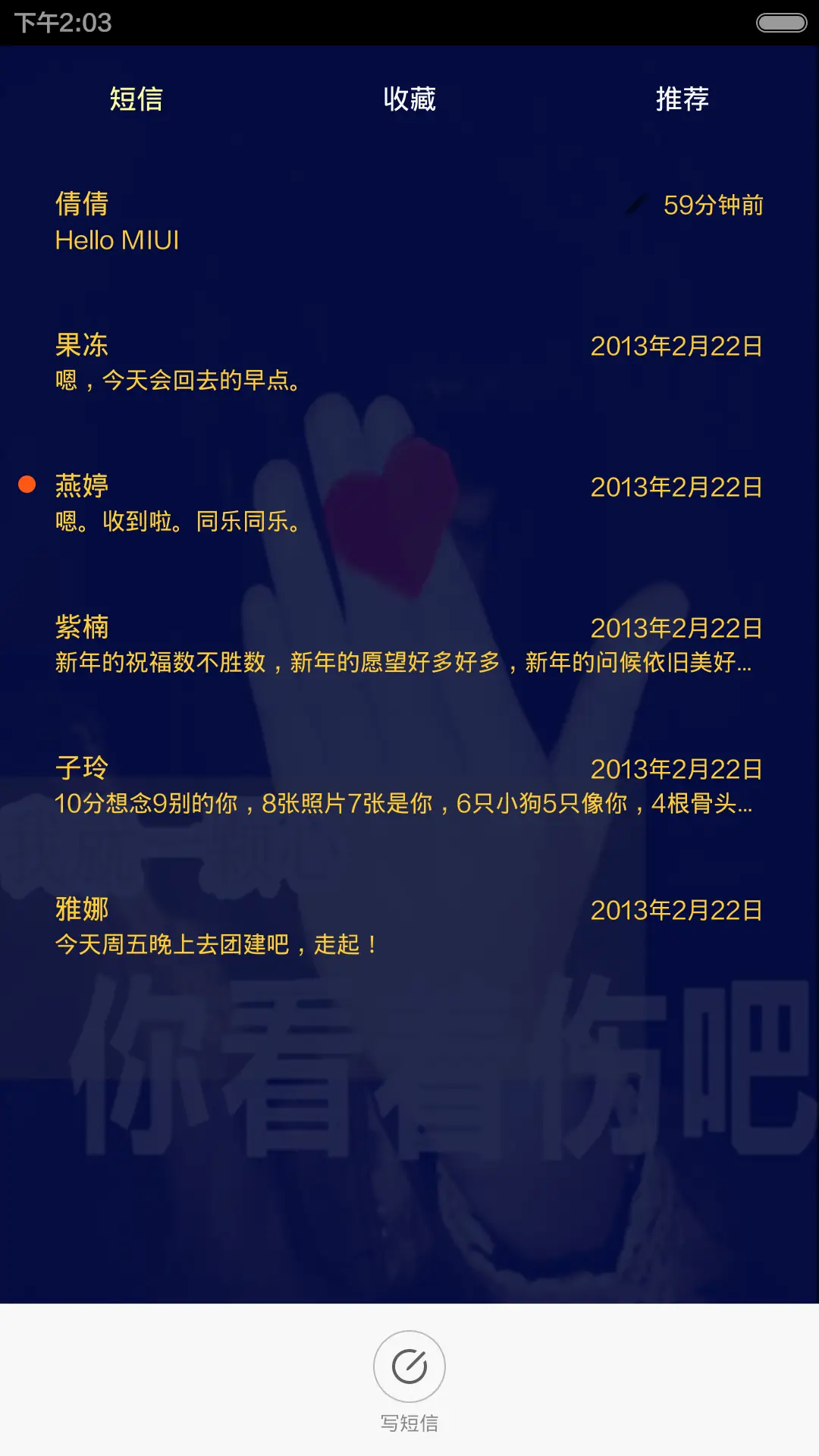Select 子玲's countdown text message
The width and height of the screenshot is (819, 1456).
pyautogui.click(x=303, y=805)
